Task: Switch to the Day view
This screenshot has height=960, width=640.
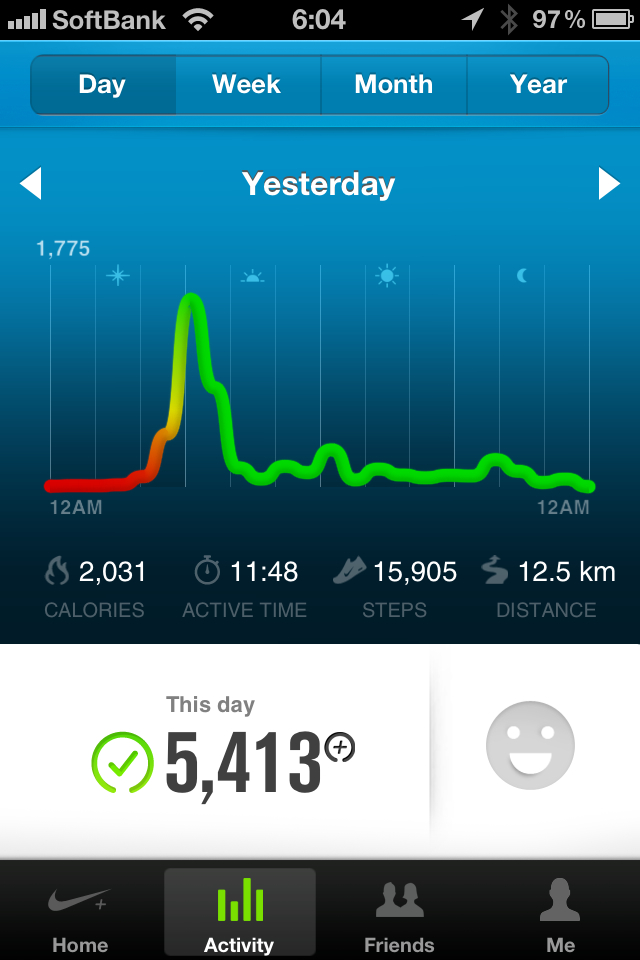Action: [103, 85]
